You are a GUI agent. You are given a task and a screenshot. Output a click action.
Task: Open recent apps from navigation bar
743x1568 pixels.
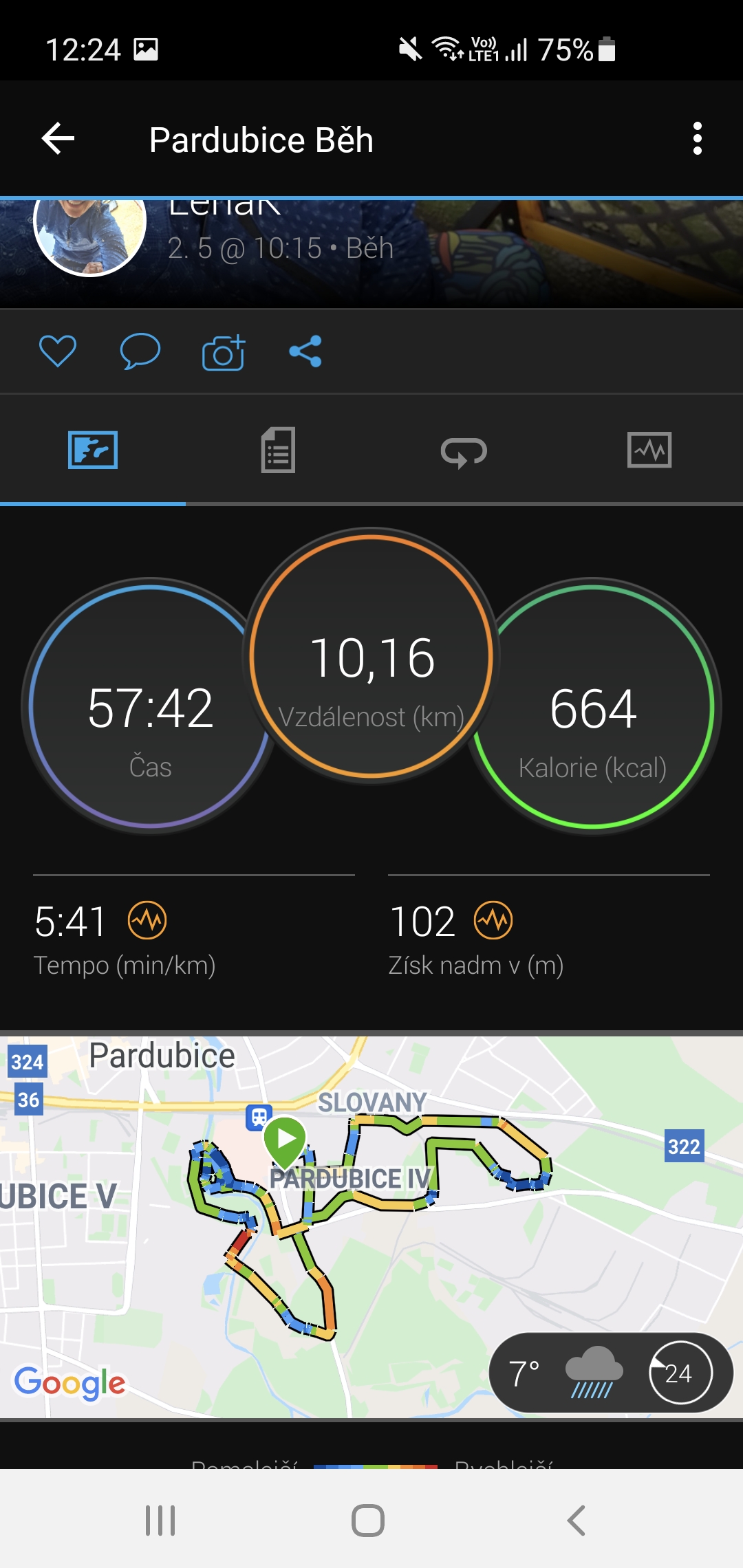point(160,1520)
